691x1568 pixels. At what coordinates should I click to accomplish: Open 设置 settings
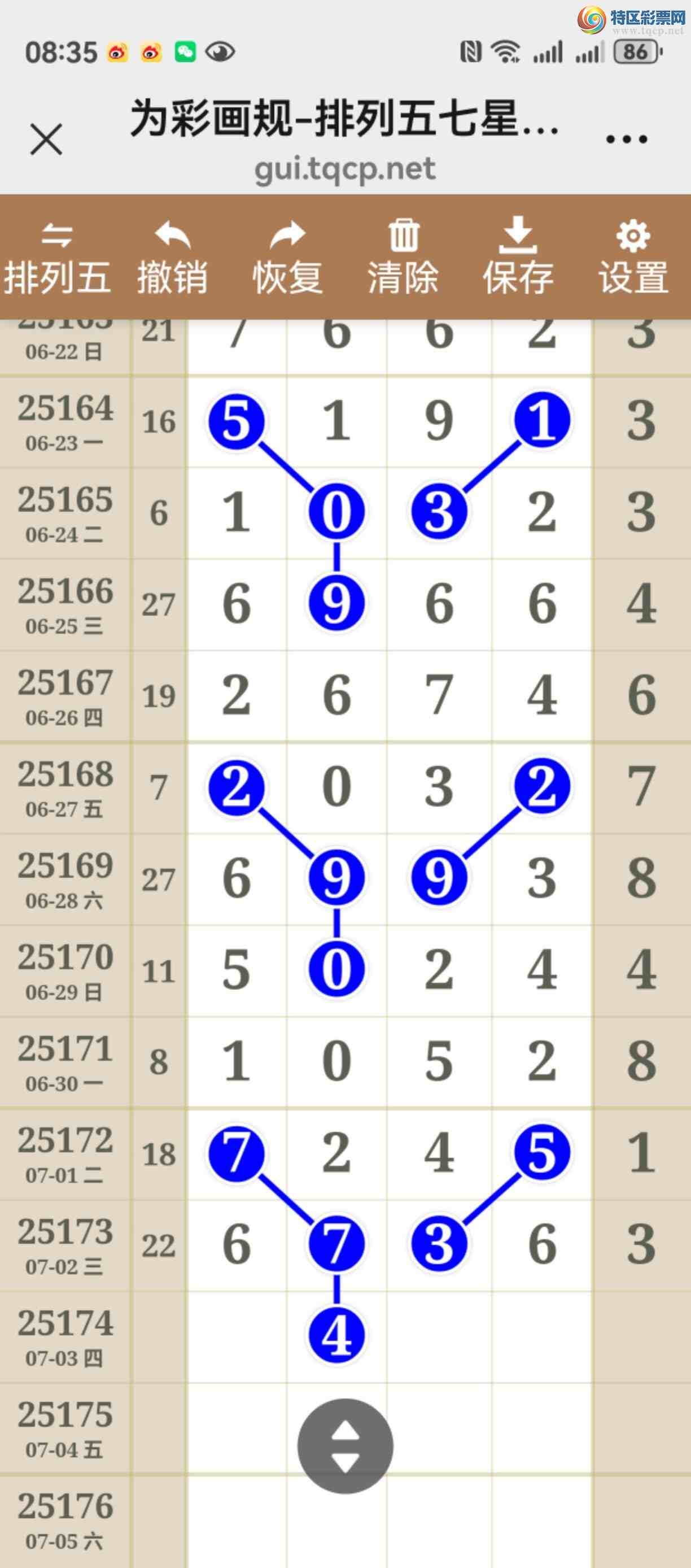[x=633, y=259]
